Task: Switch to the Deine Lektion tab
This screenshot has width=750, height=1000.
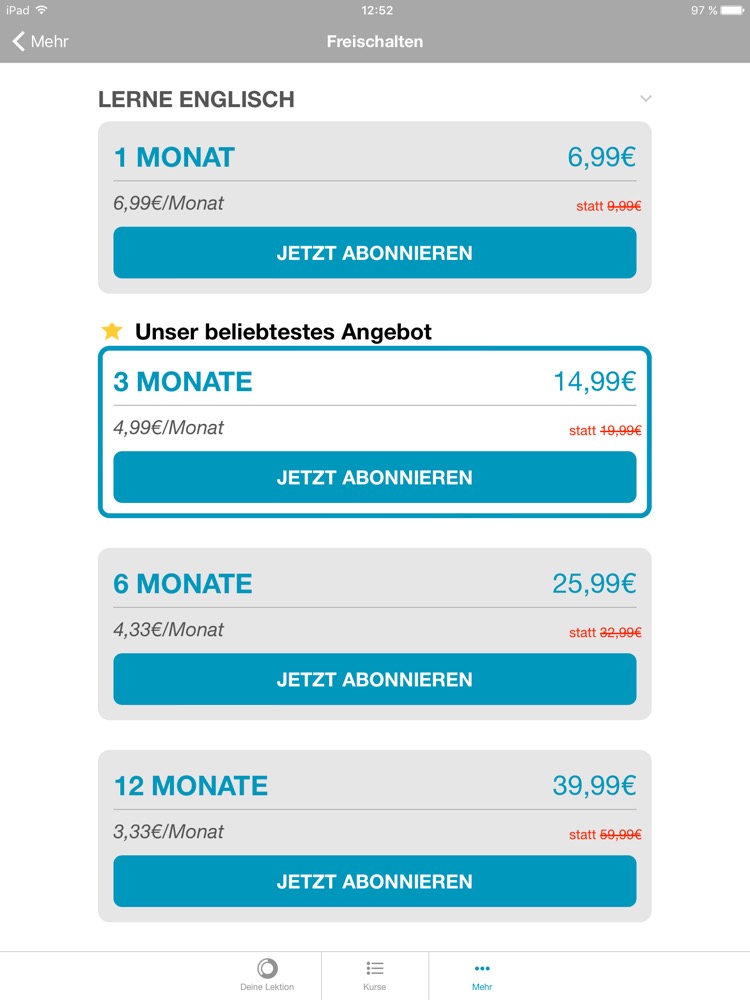Action: pos(267,975)
